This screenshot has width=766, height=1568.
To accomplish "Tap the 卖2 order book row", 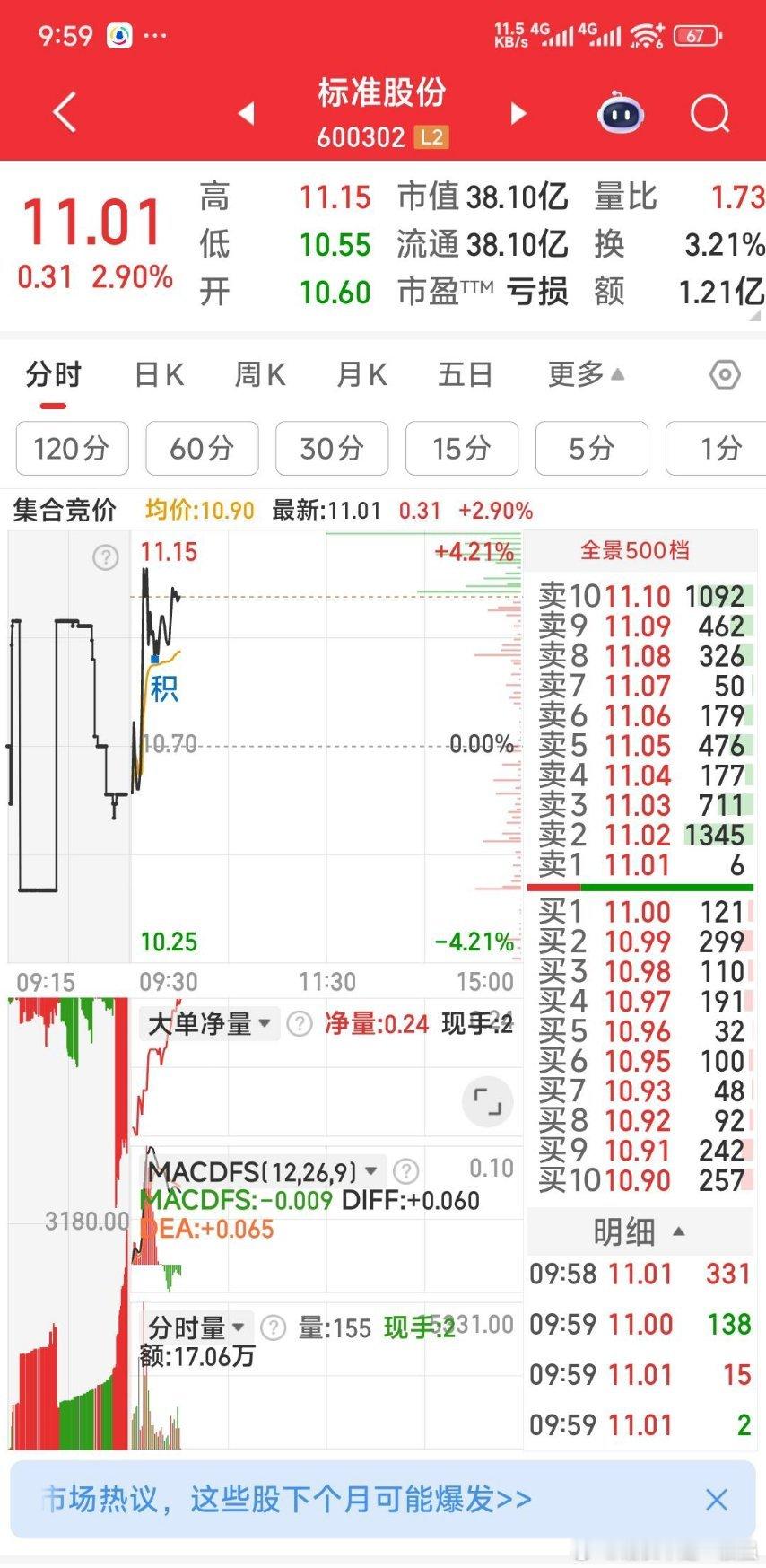I will [642, 835].
